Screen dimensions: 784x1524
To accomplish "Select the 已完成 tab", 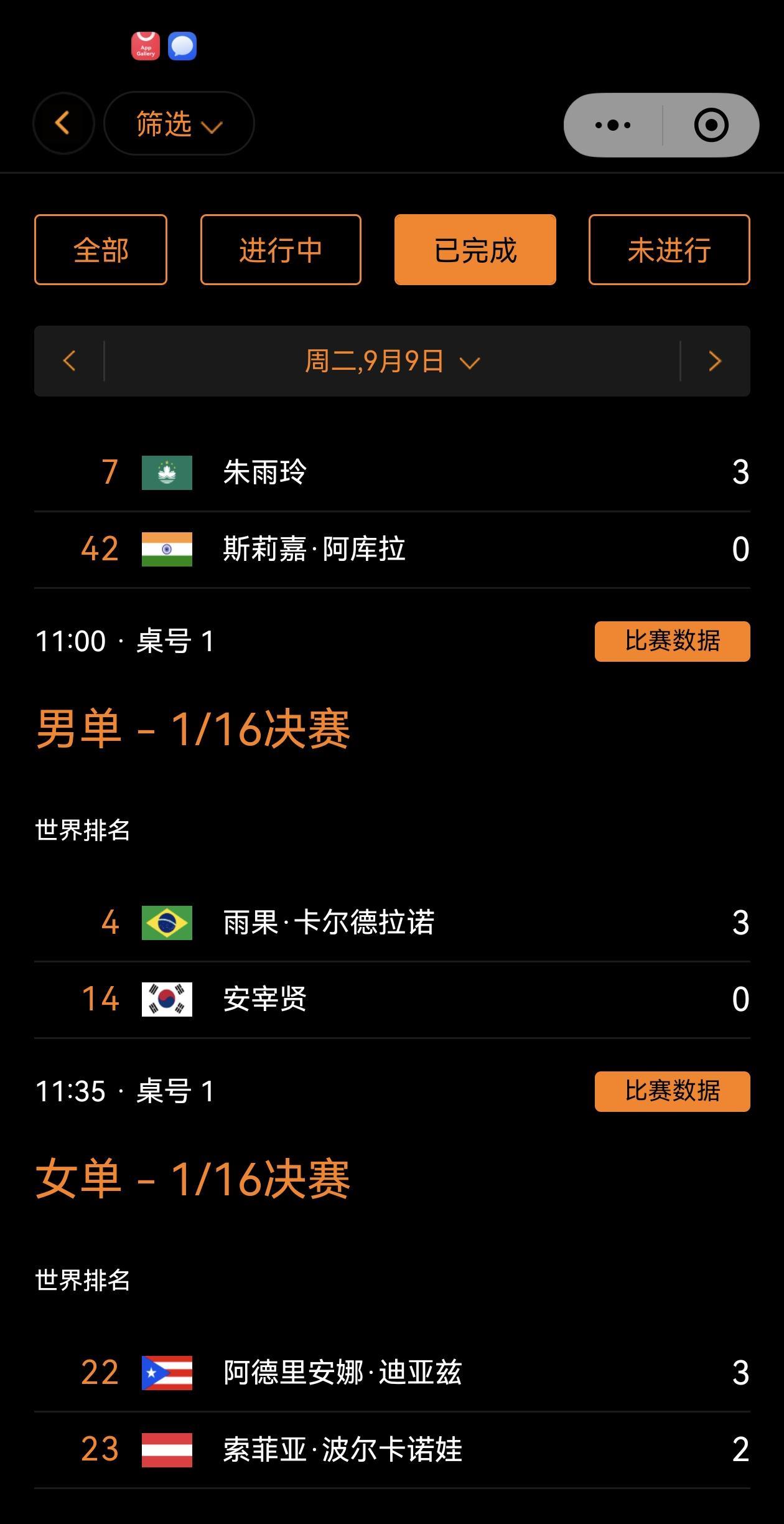I will point(475,250).
